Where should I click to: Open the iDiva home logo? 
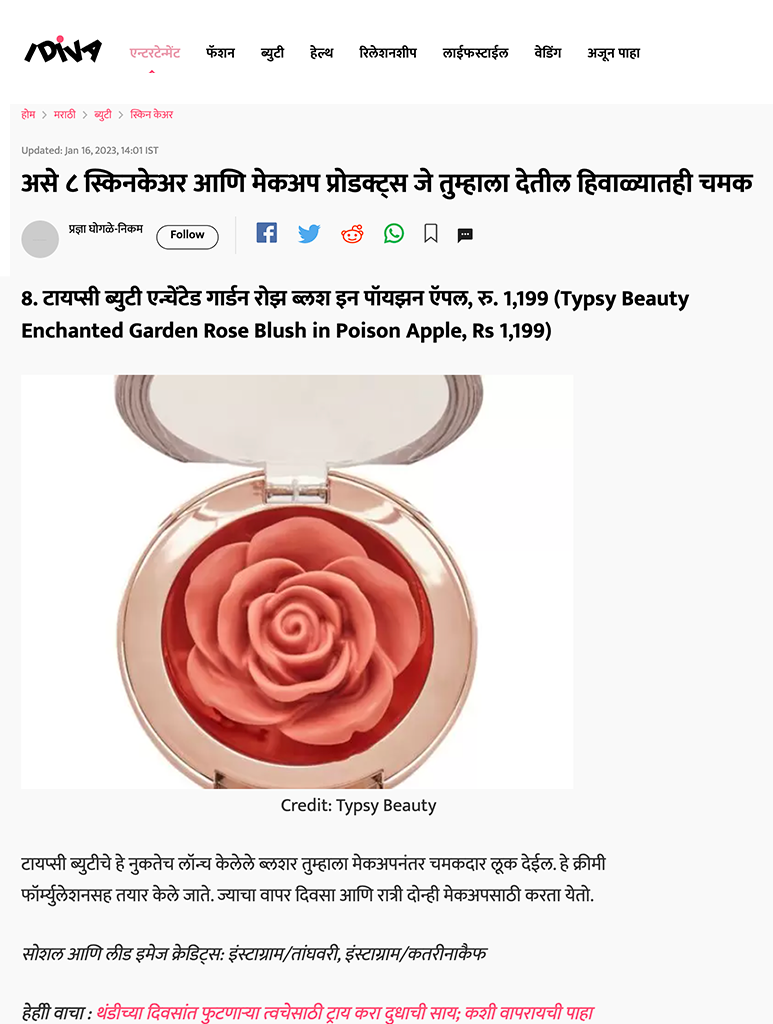click(x=62, y=50)
